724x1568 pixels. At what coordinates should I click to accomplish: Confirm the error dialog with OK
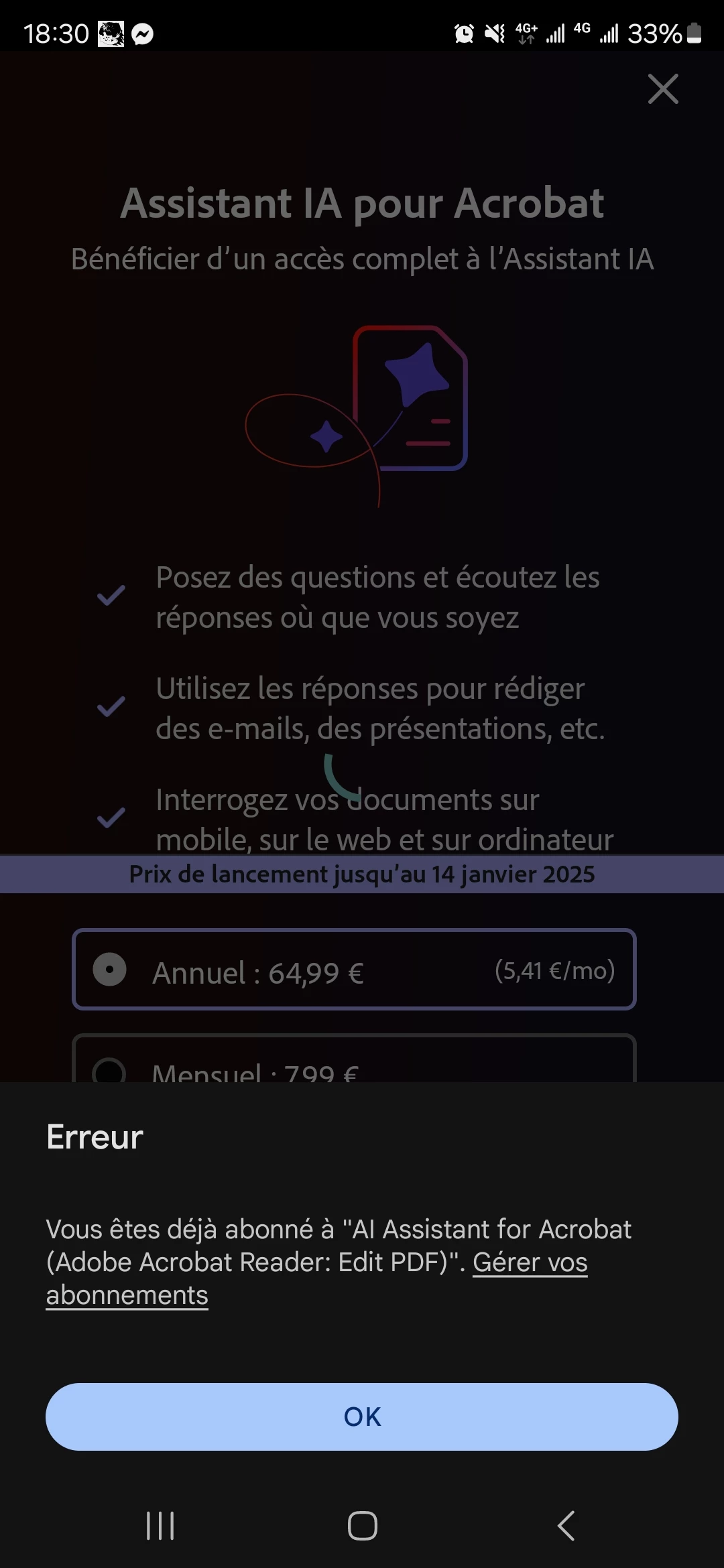tap(362, 1417)
